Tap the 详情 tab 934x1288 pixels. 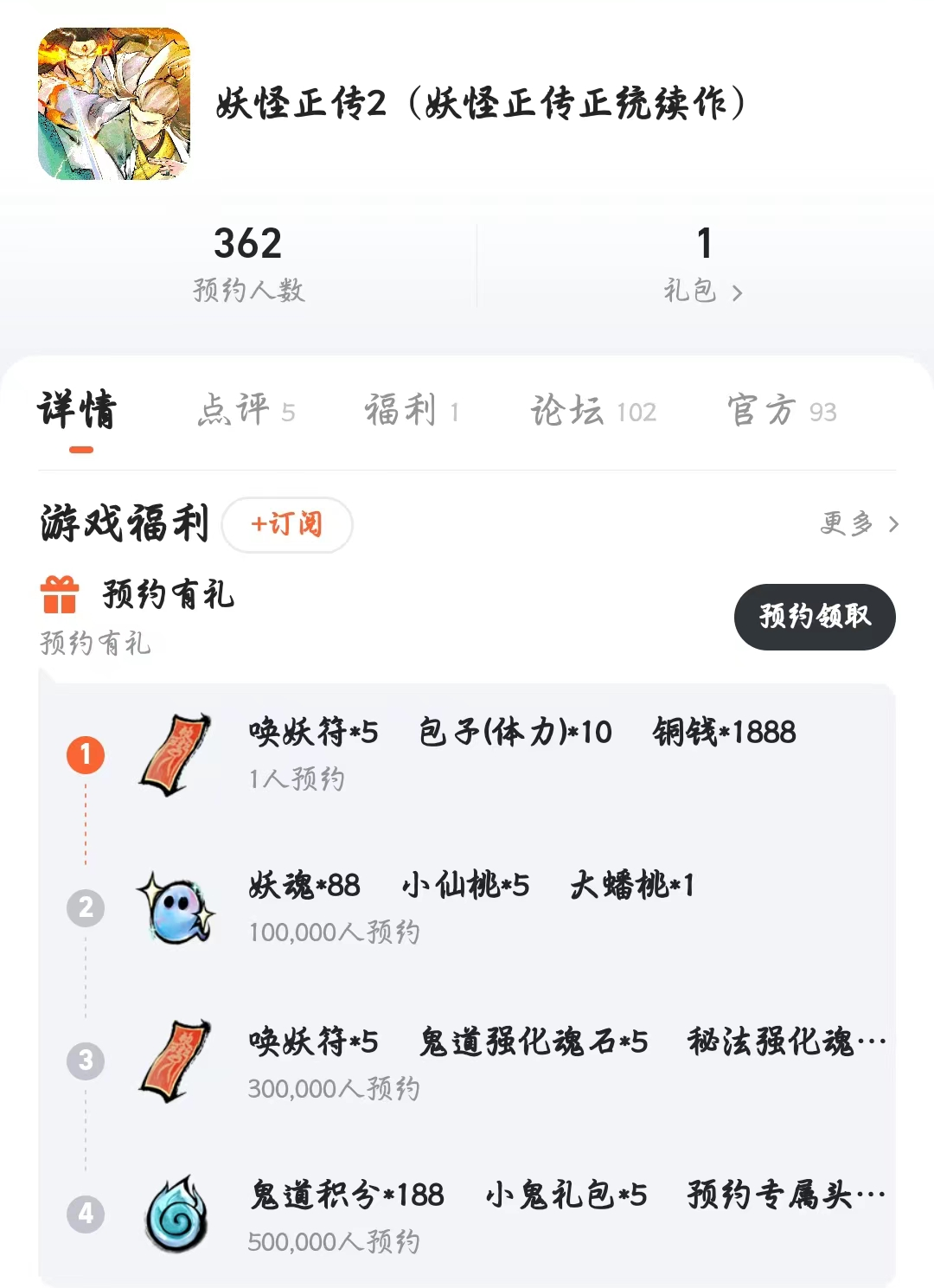[x=77, y=411]
